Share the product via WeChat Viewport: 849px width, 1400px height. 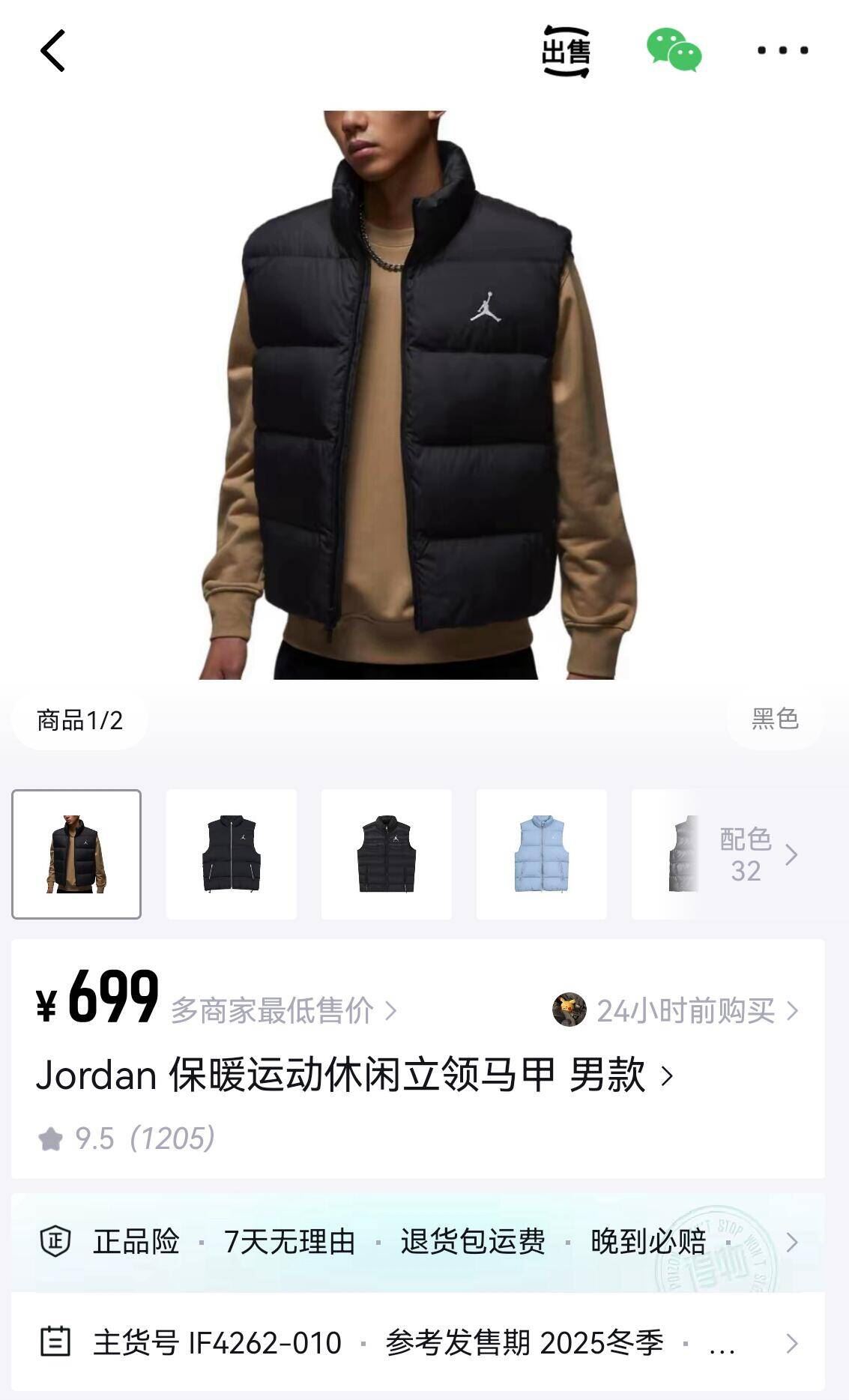click(x=674, y=50)
